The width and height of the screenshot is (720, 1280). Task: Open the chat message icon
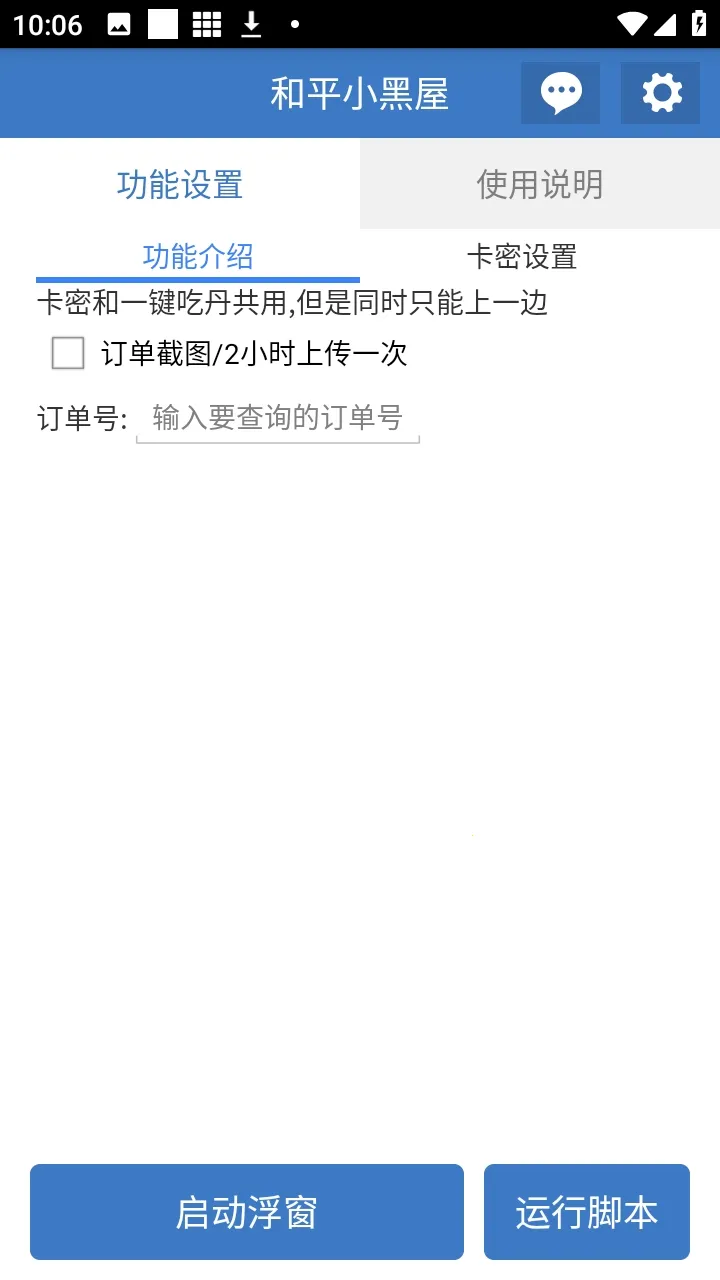point(560,93)
